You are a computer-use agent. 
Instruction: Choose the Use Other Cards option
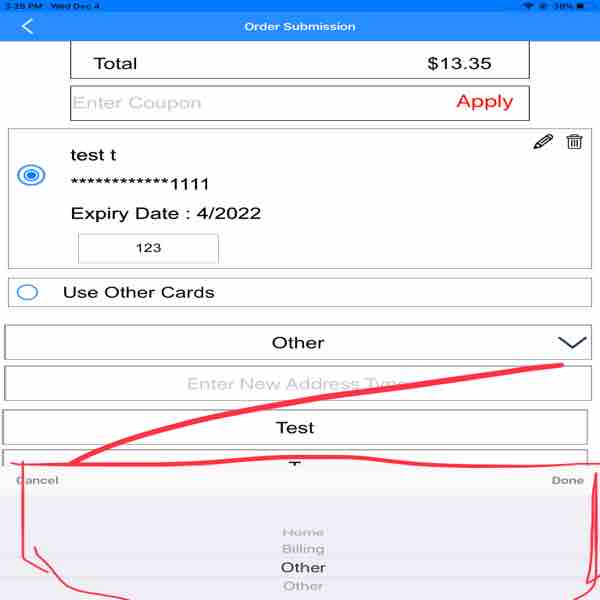pyautogui.click(x=28, y=292)
